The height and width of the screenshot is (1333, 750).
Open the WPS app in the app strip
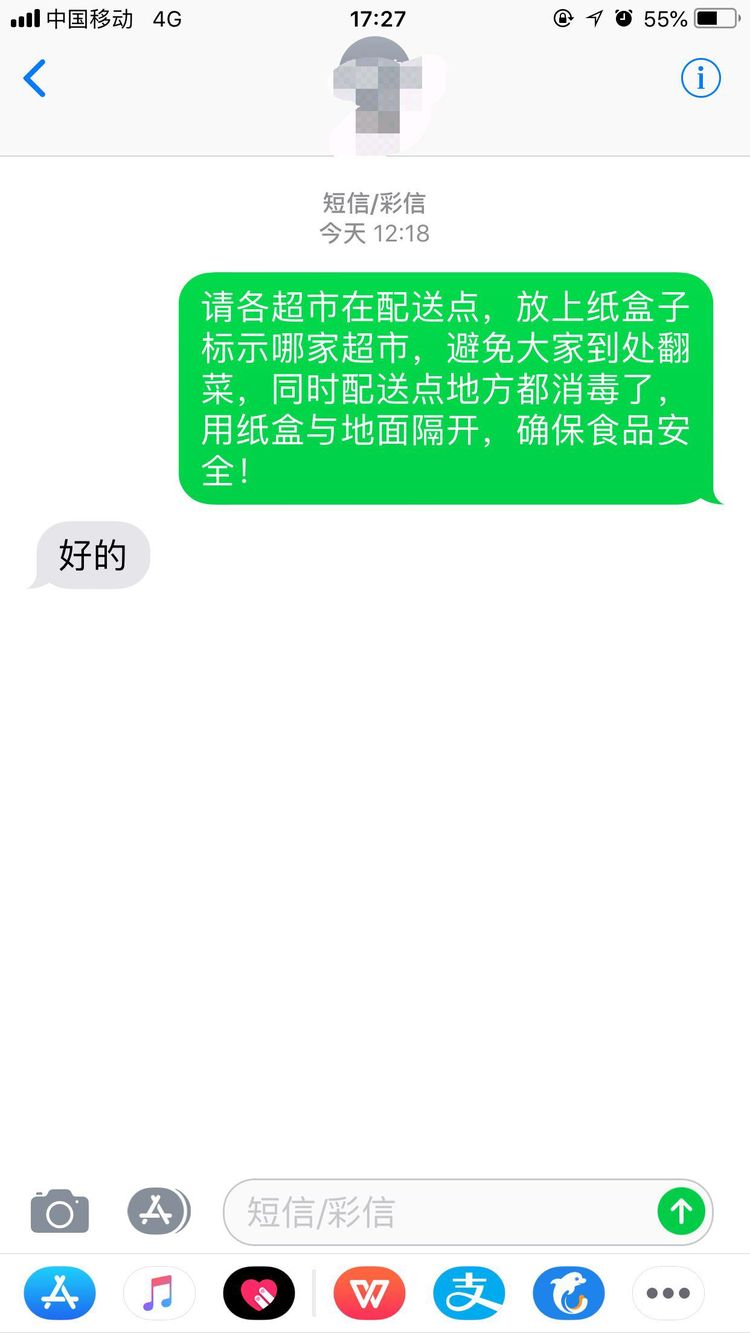[x=369, y=1294]
